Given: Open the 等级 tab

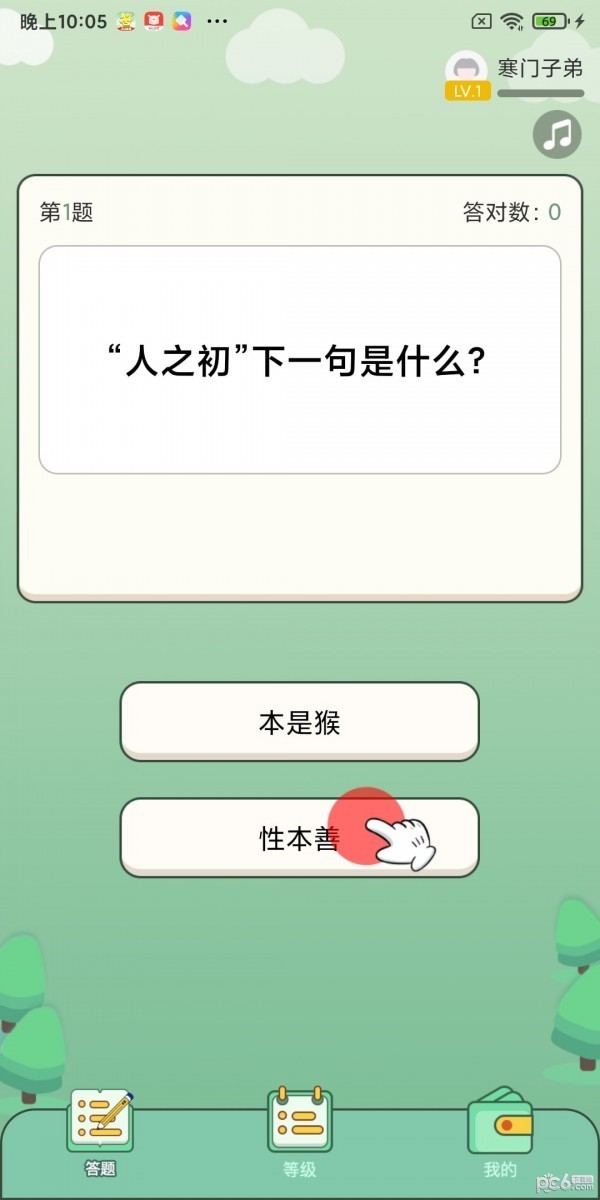Looking at the screenshot, I should (300, 1130).
